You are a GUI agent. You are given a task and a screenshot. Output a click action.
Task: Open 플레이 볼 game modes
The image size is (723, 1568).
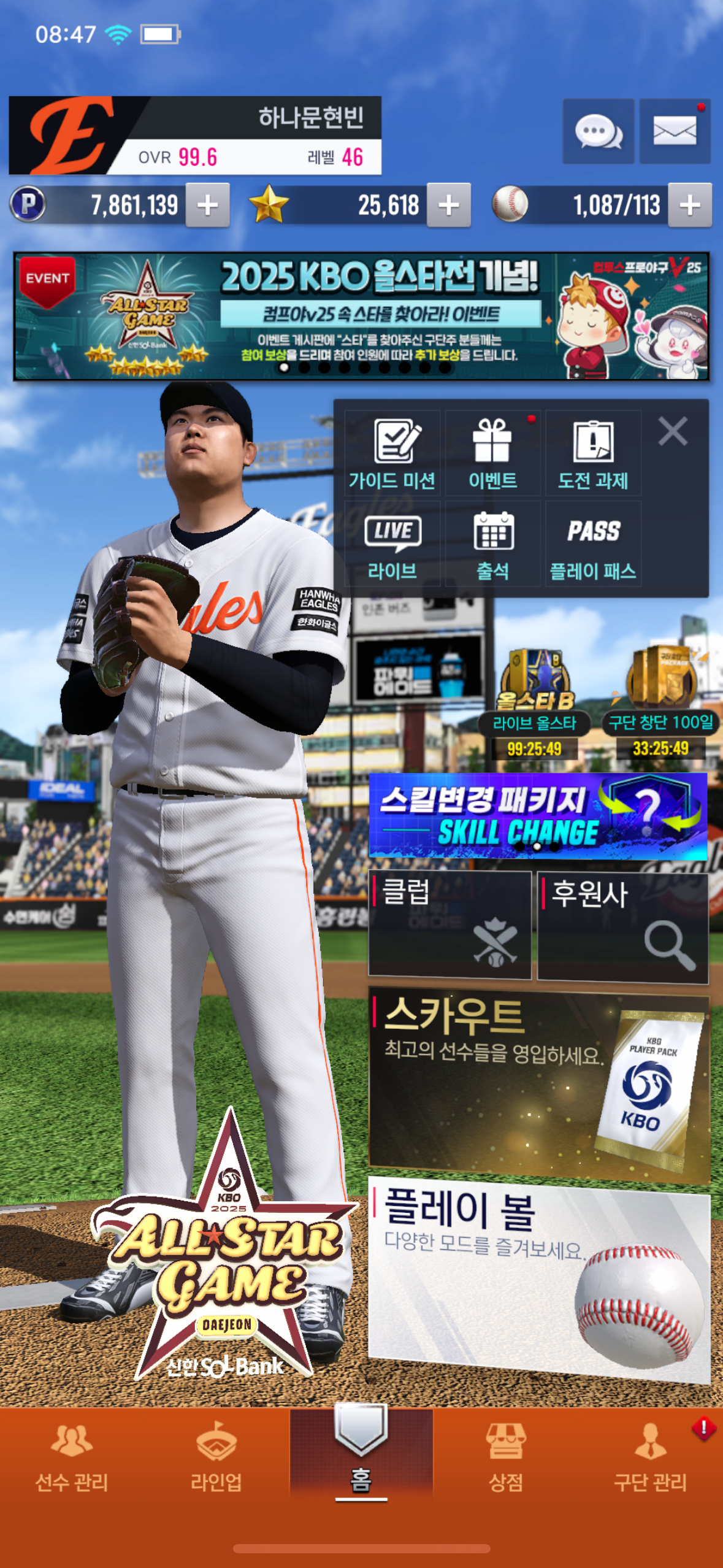pyautogui.click(x=539, y=1279)
